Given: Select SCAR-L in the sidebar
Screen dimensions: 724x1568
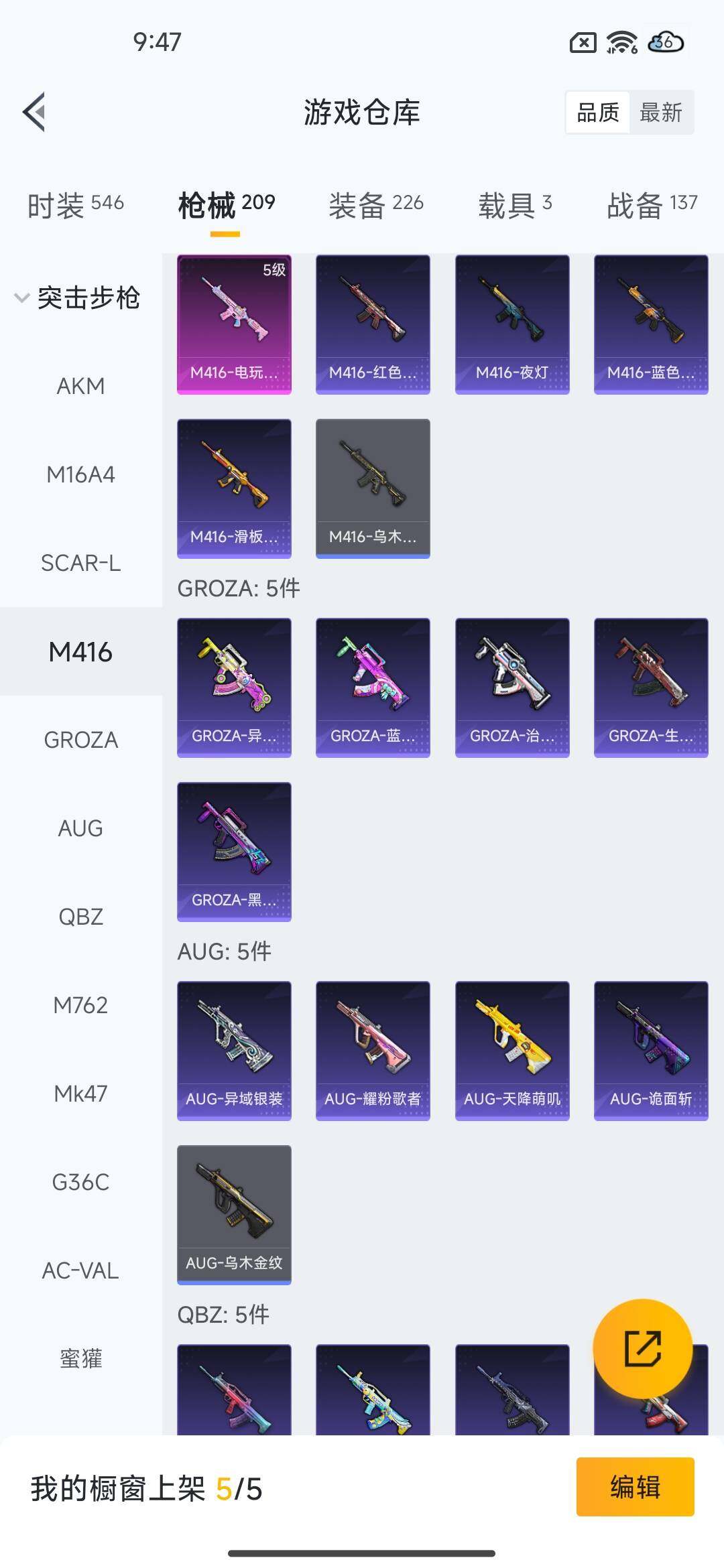Looking at the screenshot, I should tap(80, 563).
